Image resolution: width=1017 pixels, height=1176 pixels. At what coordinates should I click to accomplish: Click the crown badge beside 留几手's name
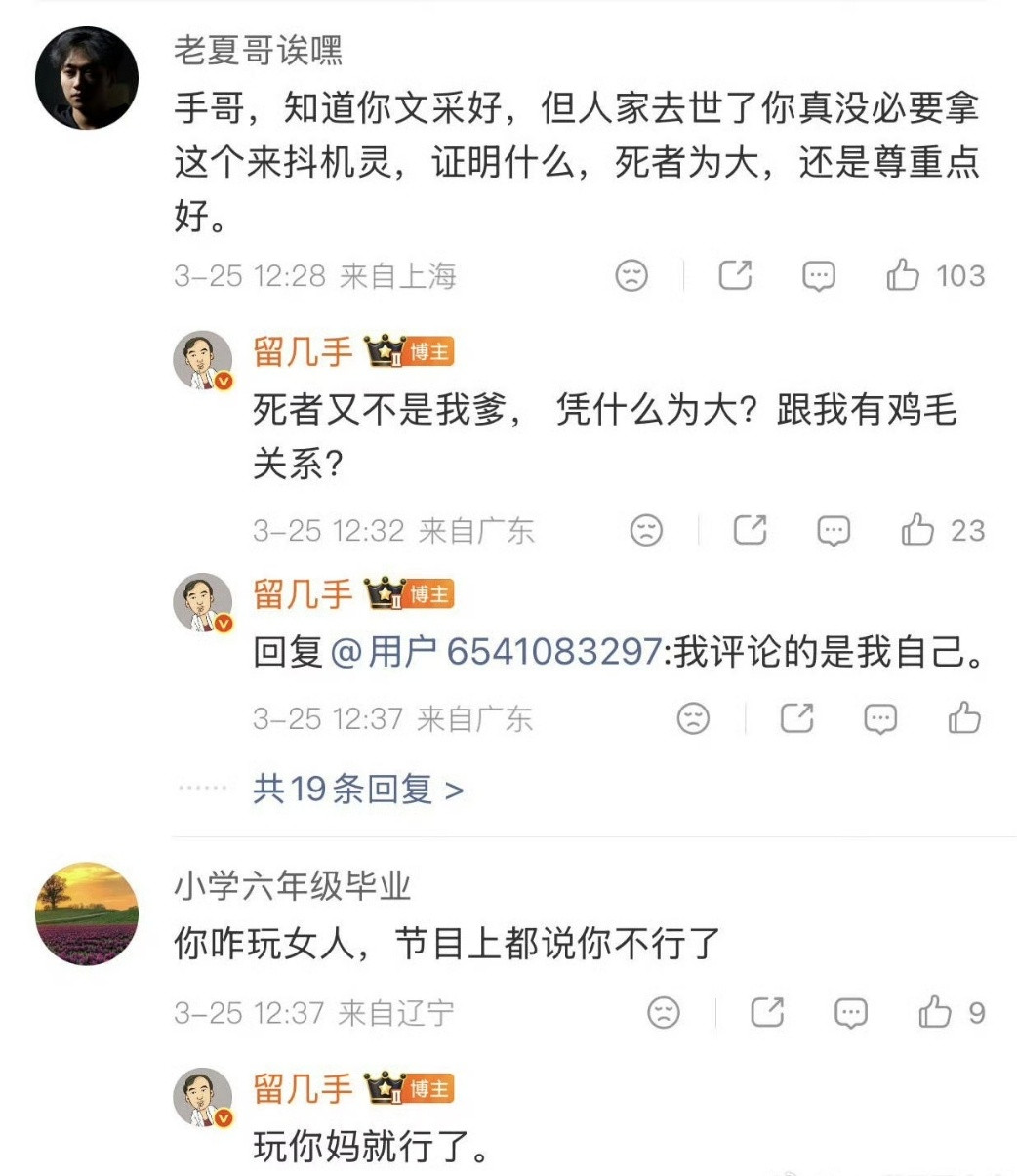(x=381, y=349)
